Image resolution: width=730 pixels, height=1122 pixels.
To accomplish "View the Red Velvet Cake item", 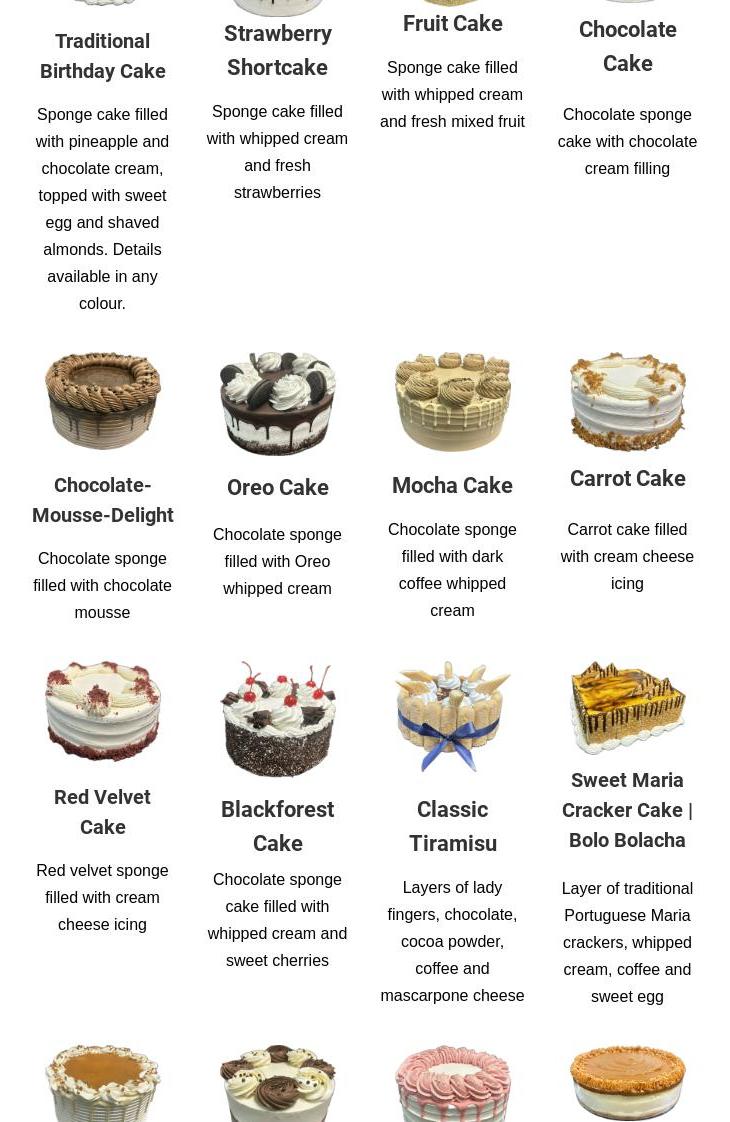I will tap(102, 811).
